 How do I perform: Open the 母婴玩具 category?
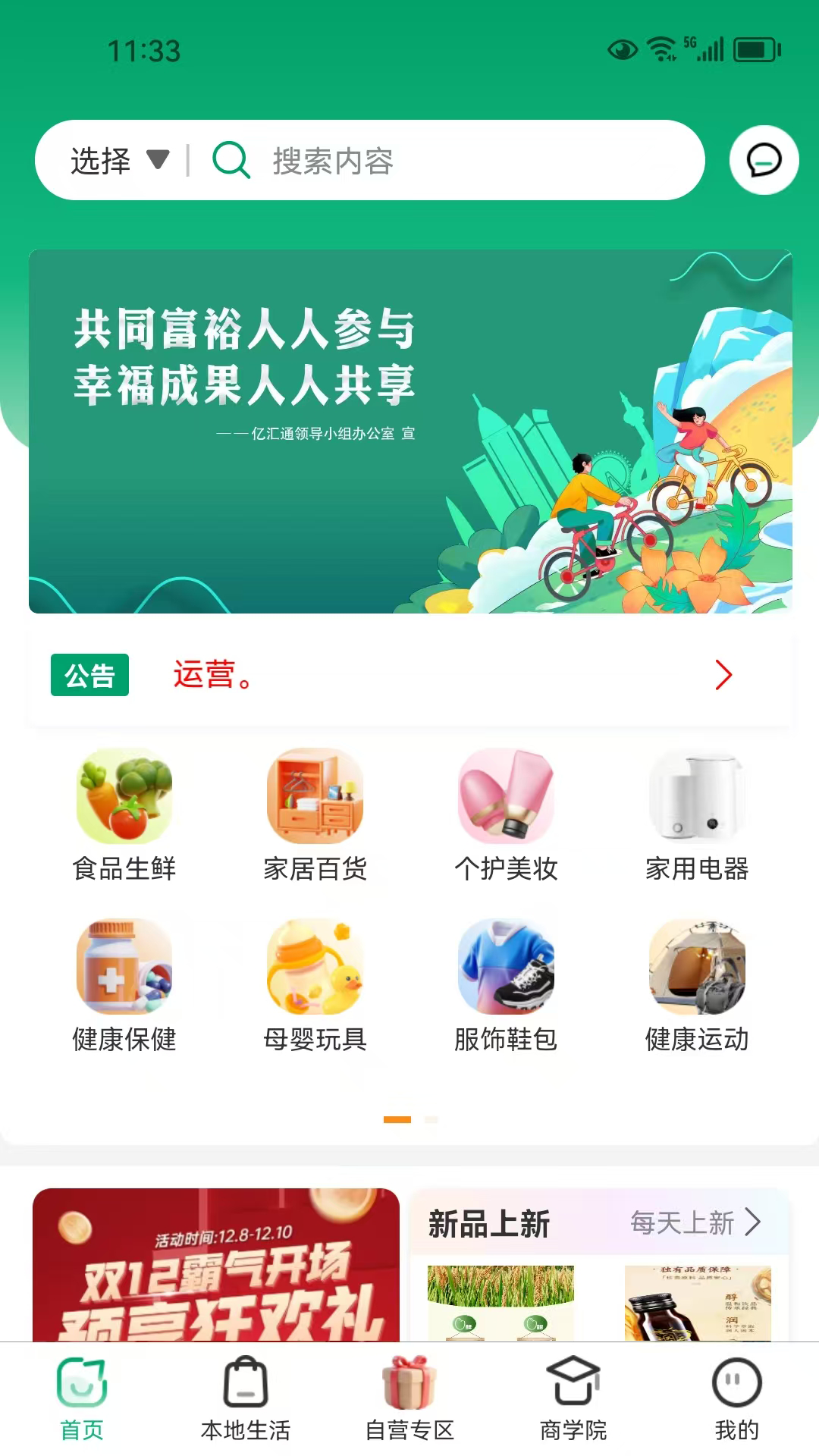pyautogui.click(x=315, y=986)
